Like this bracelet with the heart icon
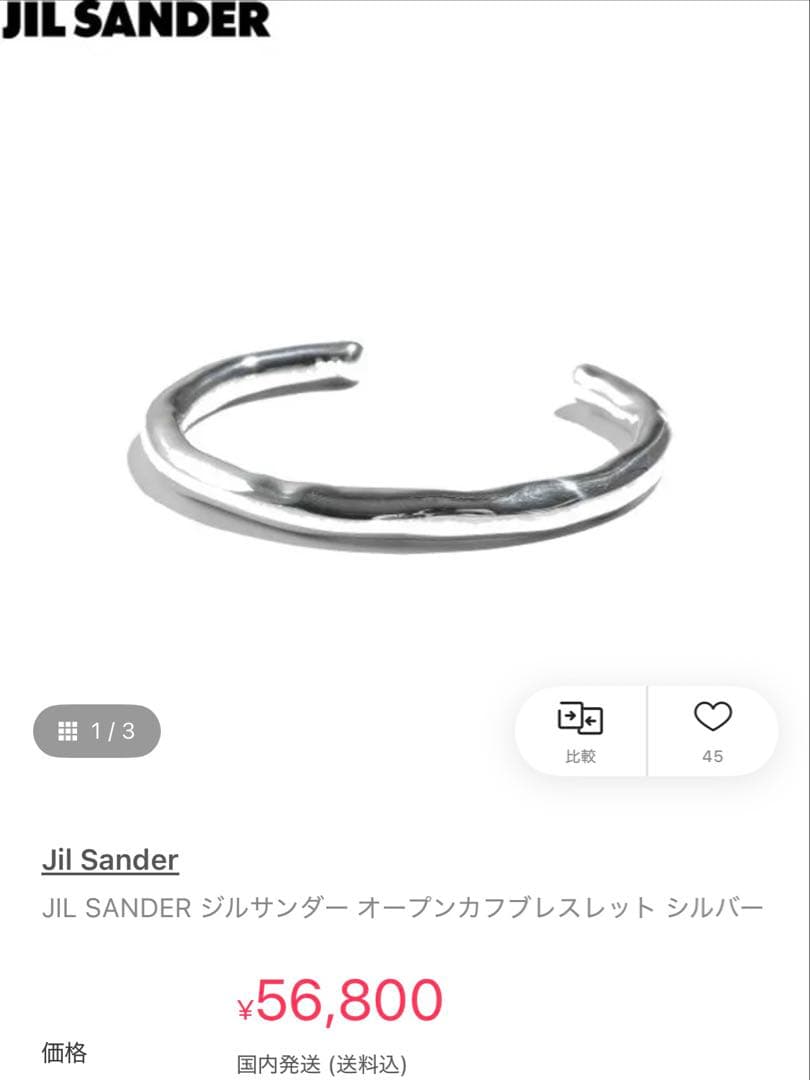Screen dimensions: 810x1080 [712, 730]
